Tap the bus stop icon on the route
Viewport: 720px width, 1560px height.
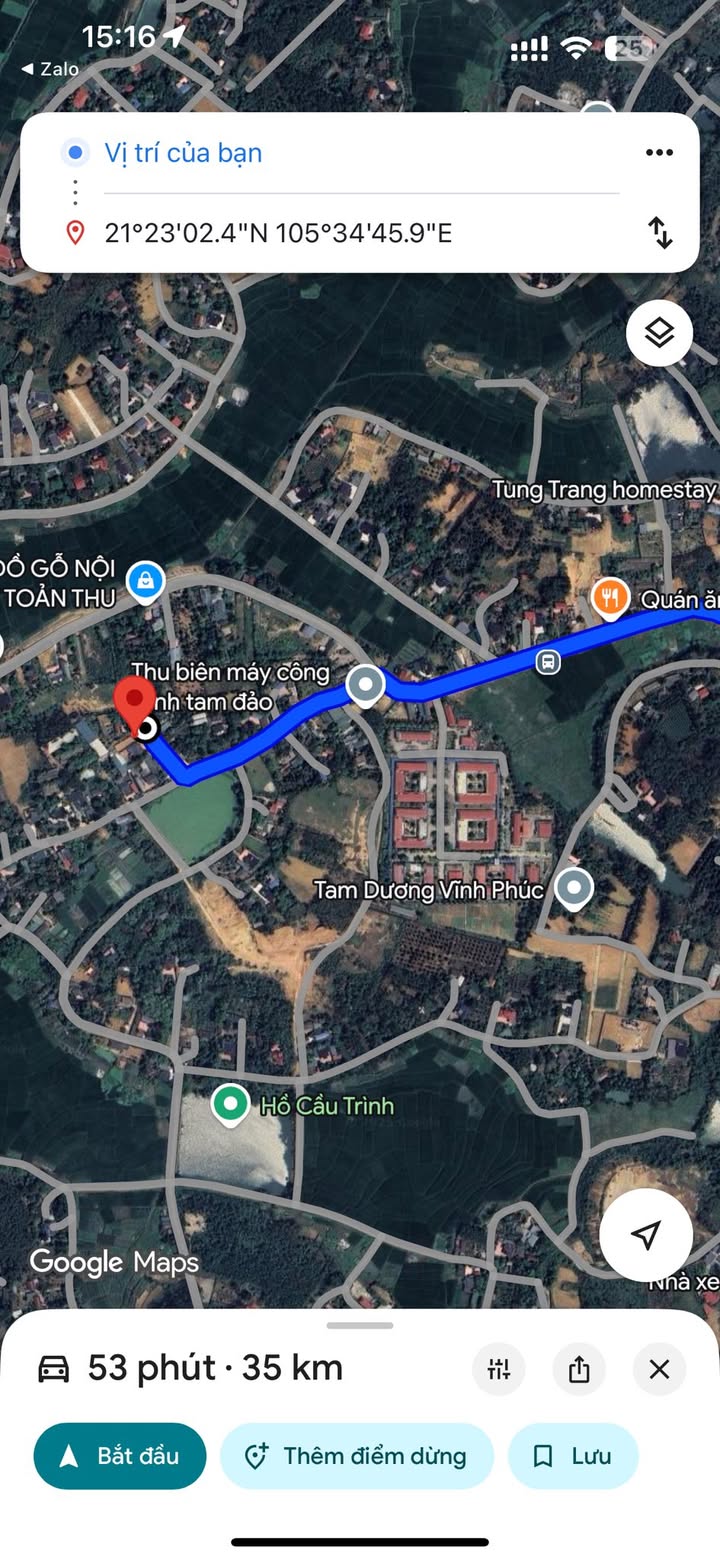click(x=547, y=662)
